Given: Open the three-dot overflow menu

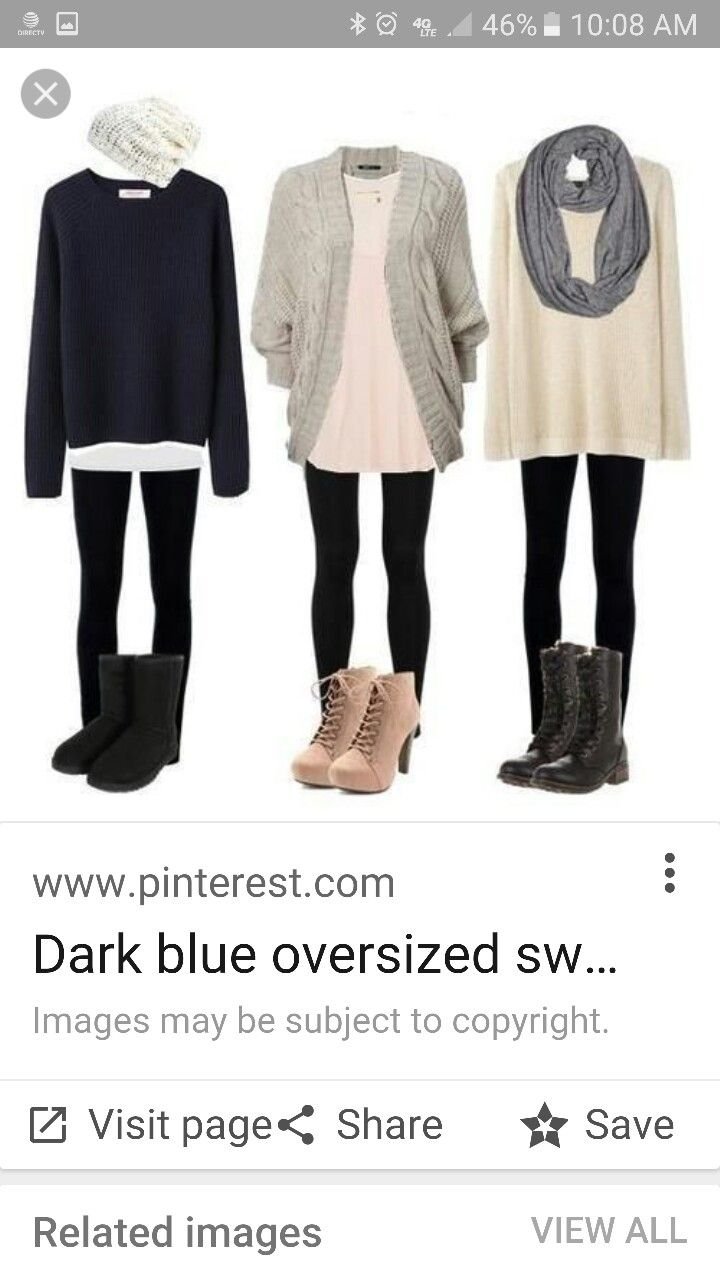Looking at the screenshot, I should pos(669,873).
